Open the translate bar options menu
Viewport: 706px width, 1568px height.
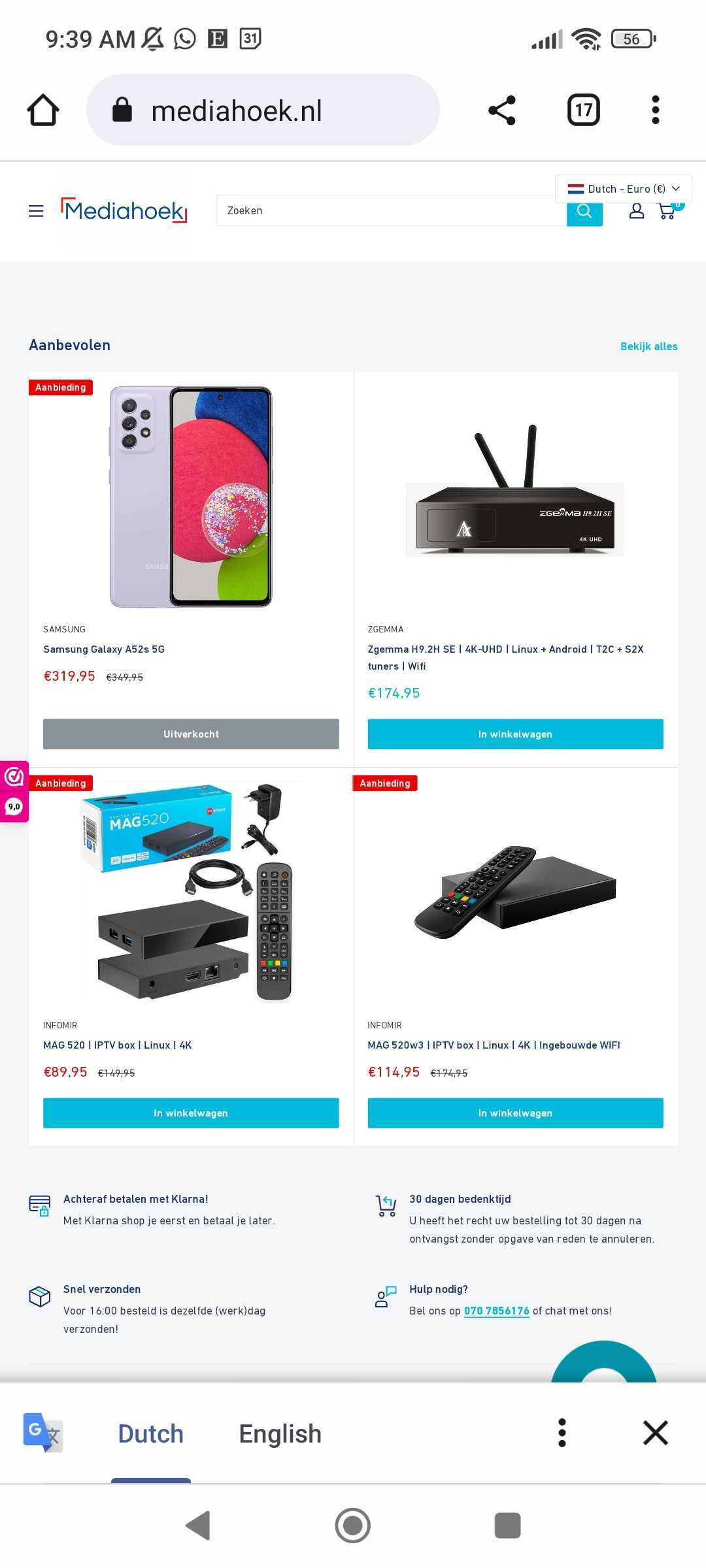pyautogui.click(x=562, y=1433)
